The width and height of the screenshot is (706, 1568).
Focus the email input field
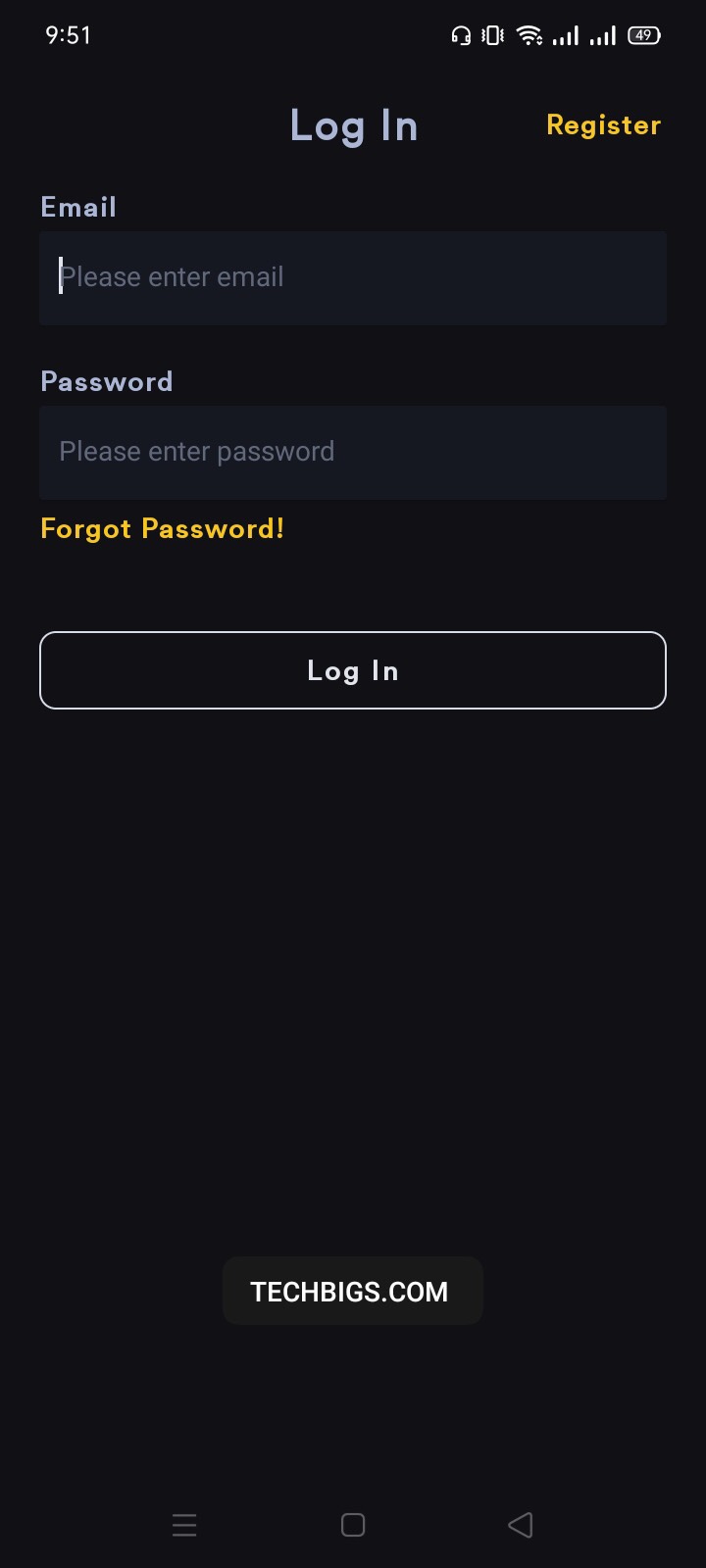click(353, 277)
